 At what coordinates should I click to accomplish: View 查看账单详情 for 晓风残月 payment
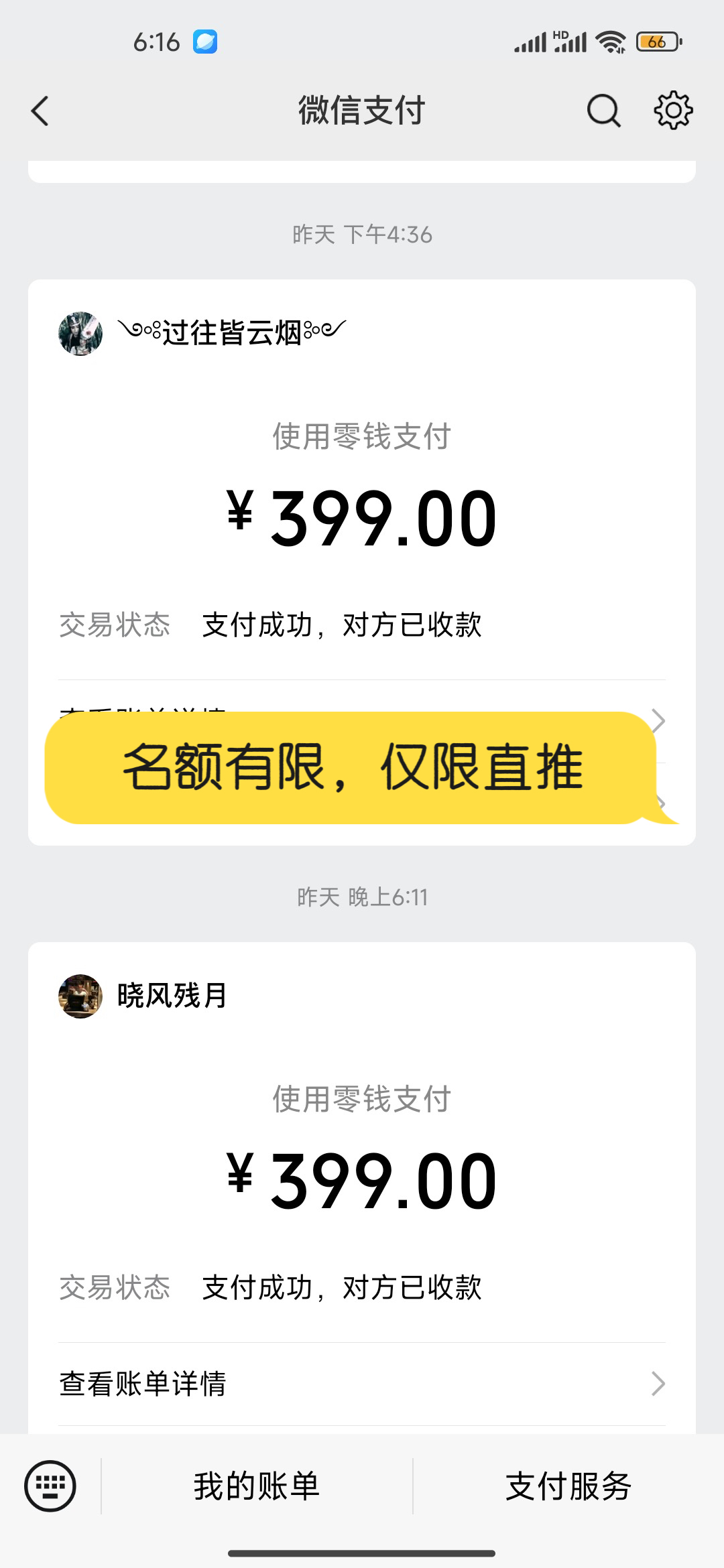pyautogui.click(x=362, y=1384)
